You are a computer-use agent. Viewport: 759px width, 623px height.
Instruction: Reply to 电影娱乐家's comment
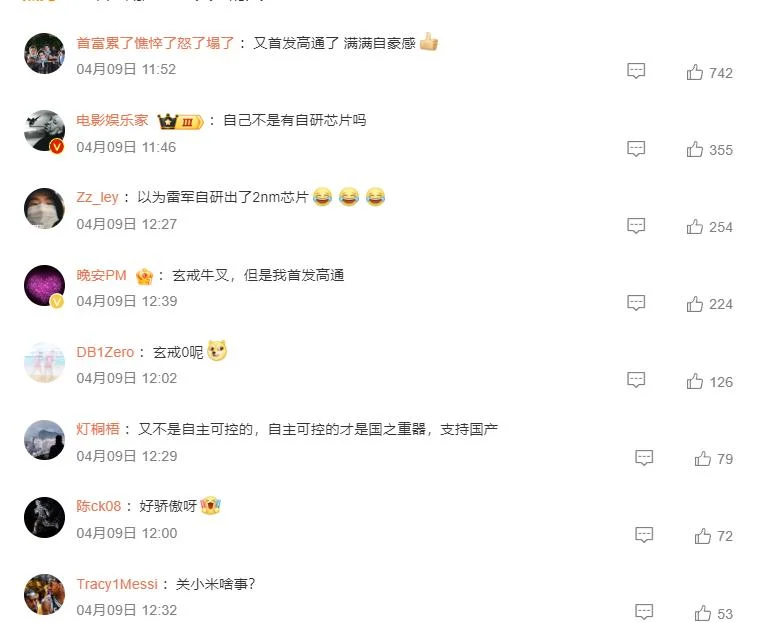636,148
